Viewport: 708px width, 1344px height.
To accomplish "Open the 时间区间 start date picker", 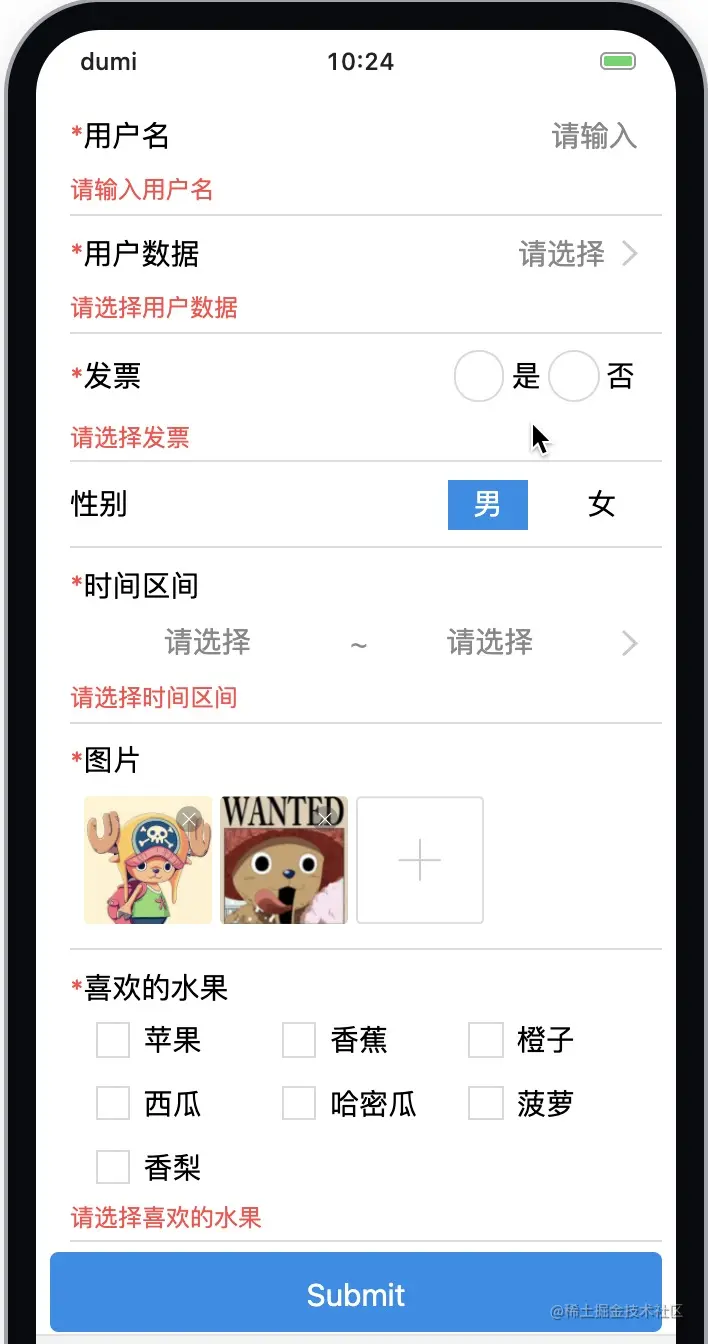I will [208, 642].
